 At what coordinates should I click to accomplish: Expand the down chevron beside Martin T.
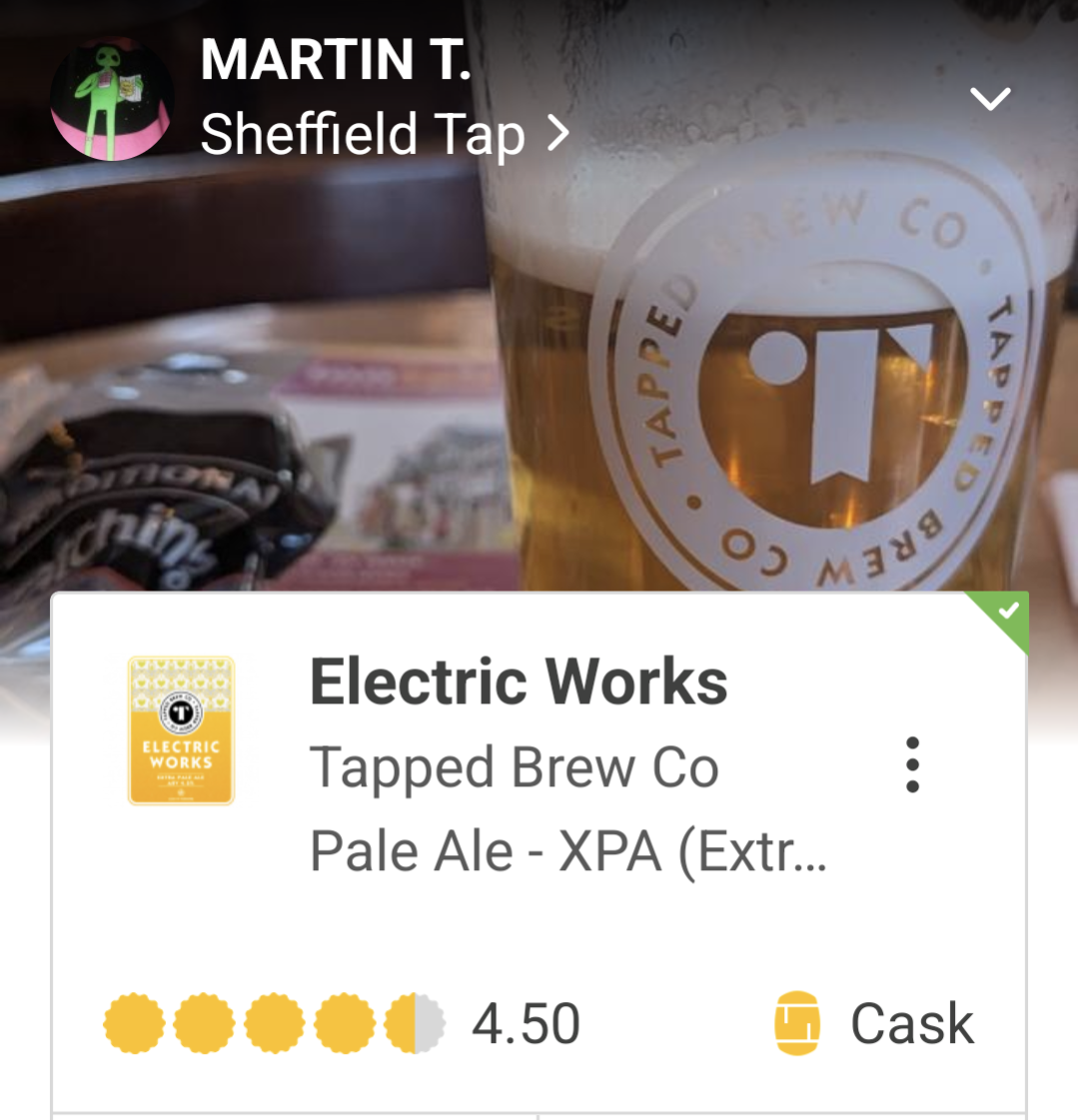pyautogui.click(x=990, y=99)
